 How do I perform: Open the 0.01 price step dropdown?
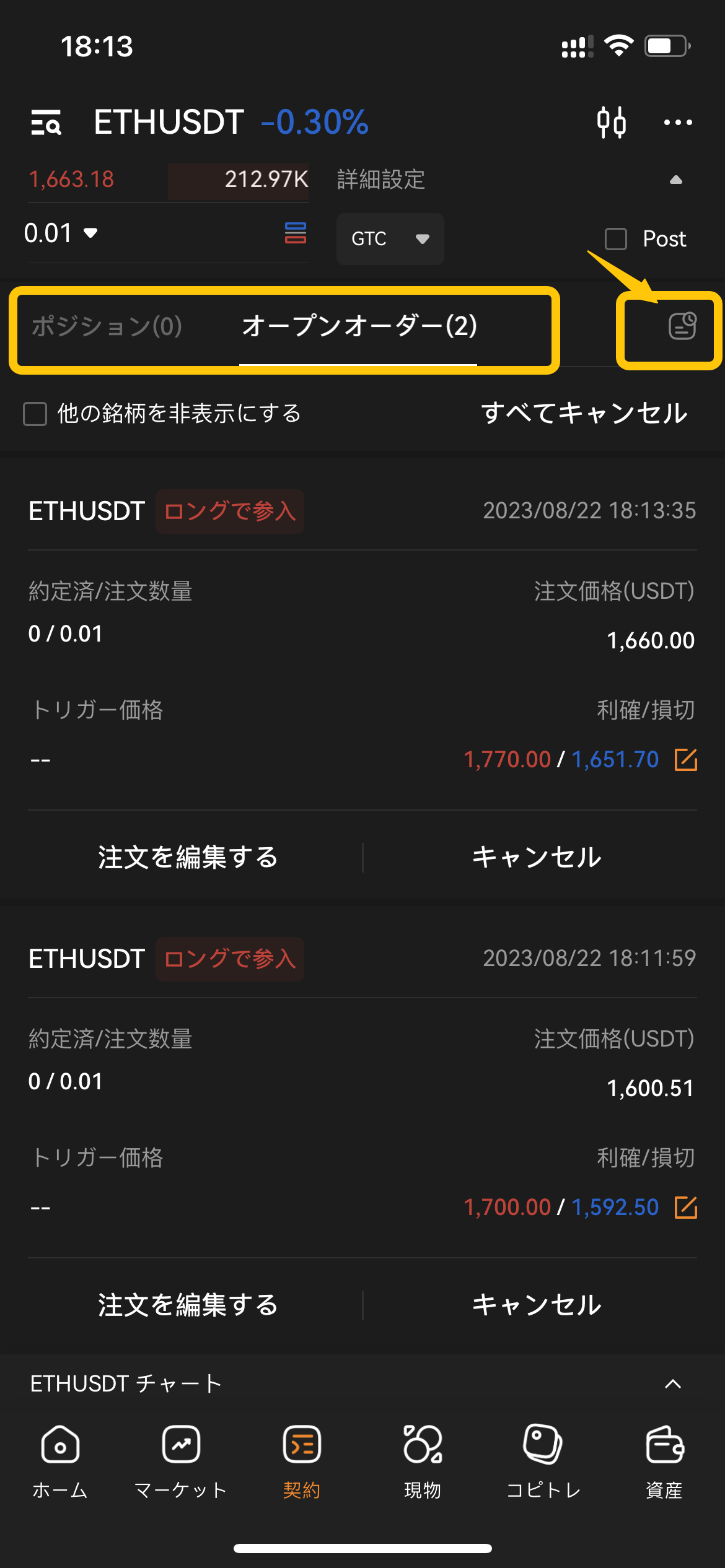[61, 233]
